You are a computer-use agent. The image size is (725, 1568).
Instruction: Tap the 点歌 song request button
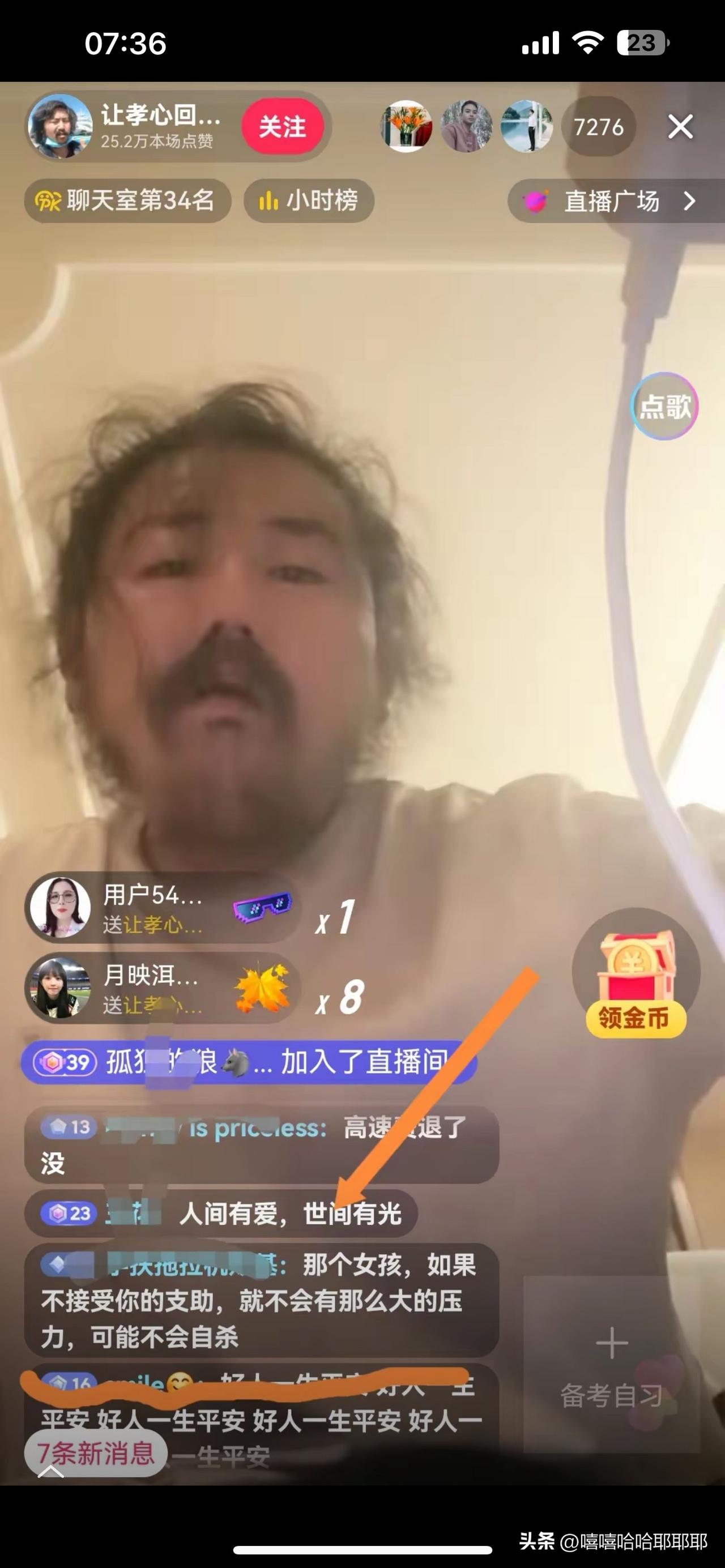point(664,406)
